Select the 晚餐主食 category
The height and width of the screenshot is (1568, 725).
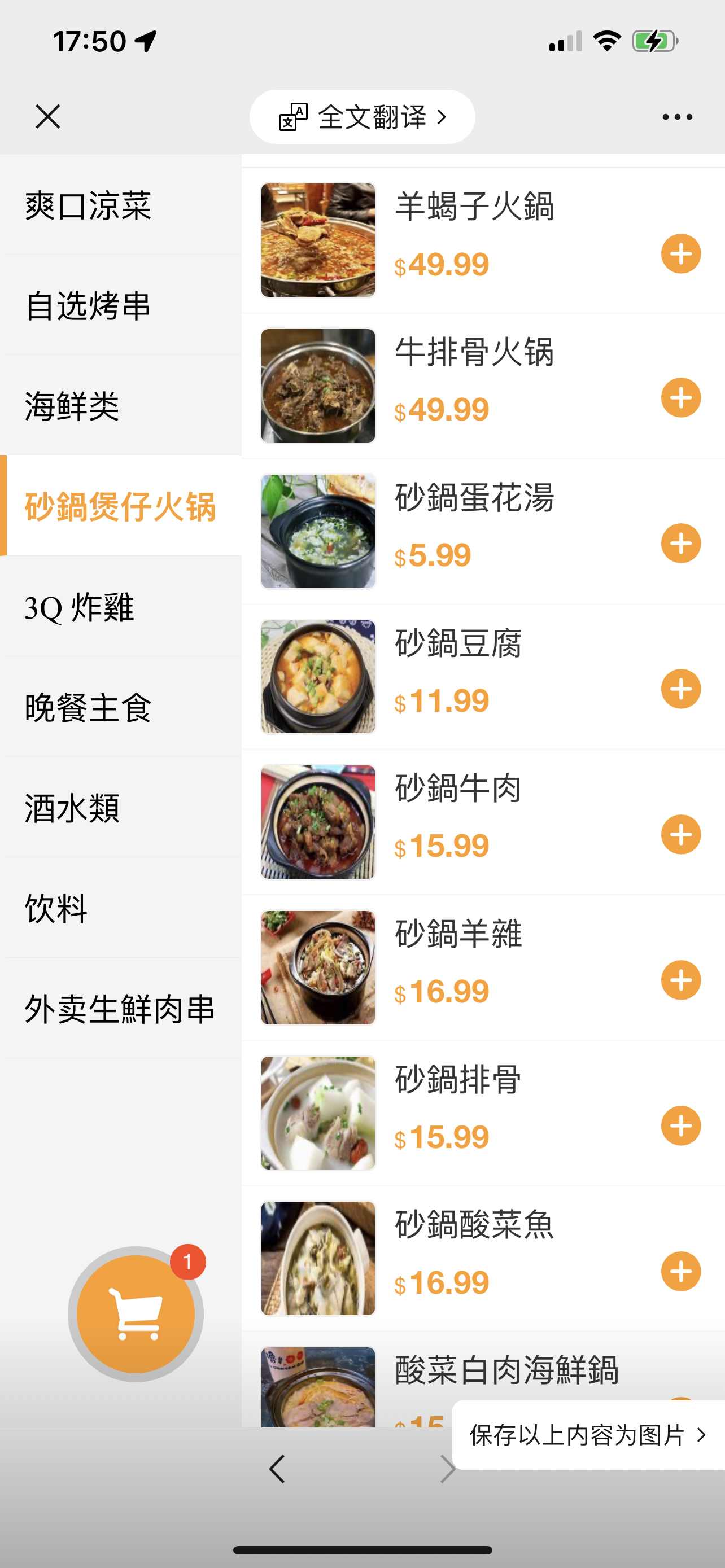point(88,707)
